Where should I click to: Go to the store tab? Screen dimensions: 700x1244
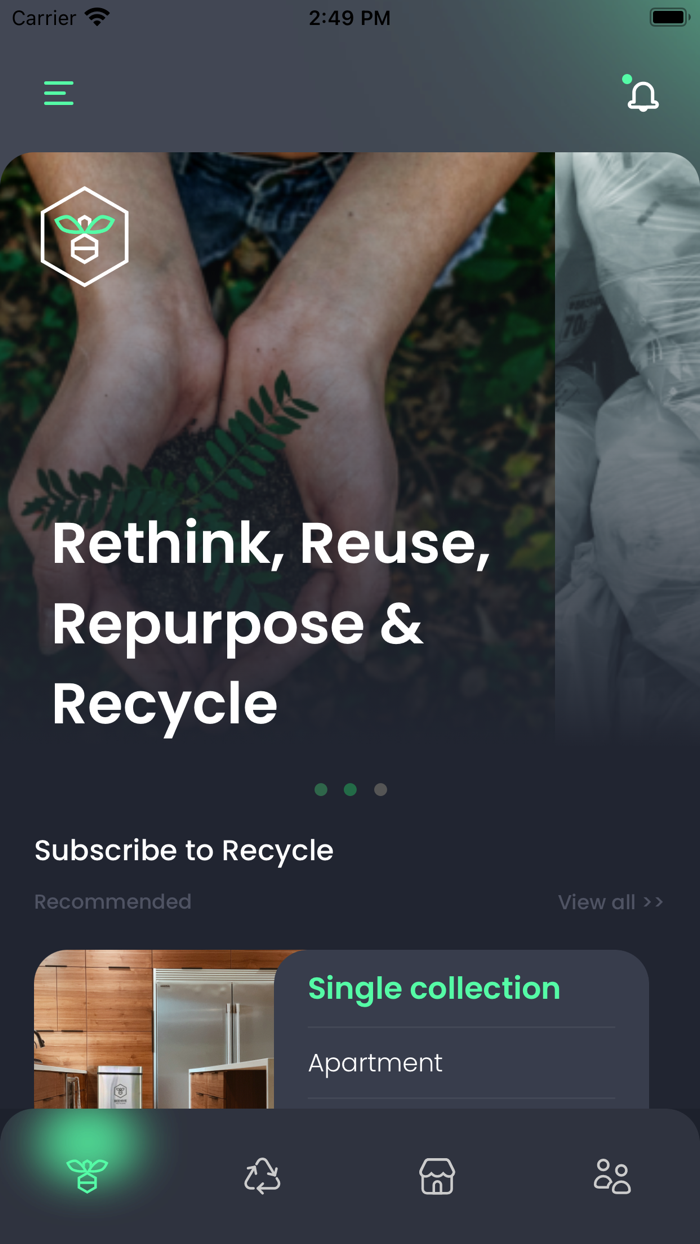(x=437, y=1176)
